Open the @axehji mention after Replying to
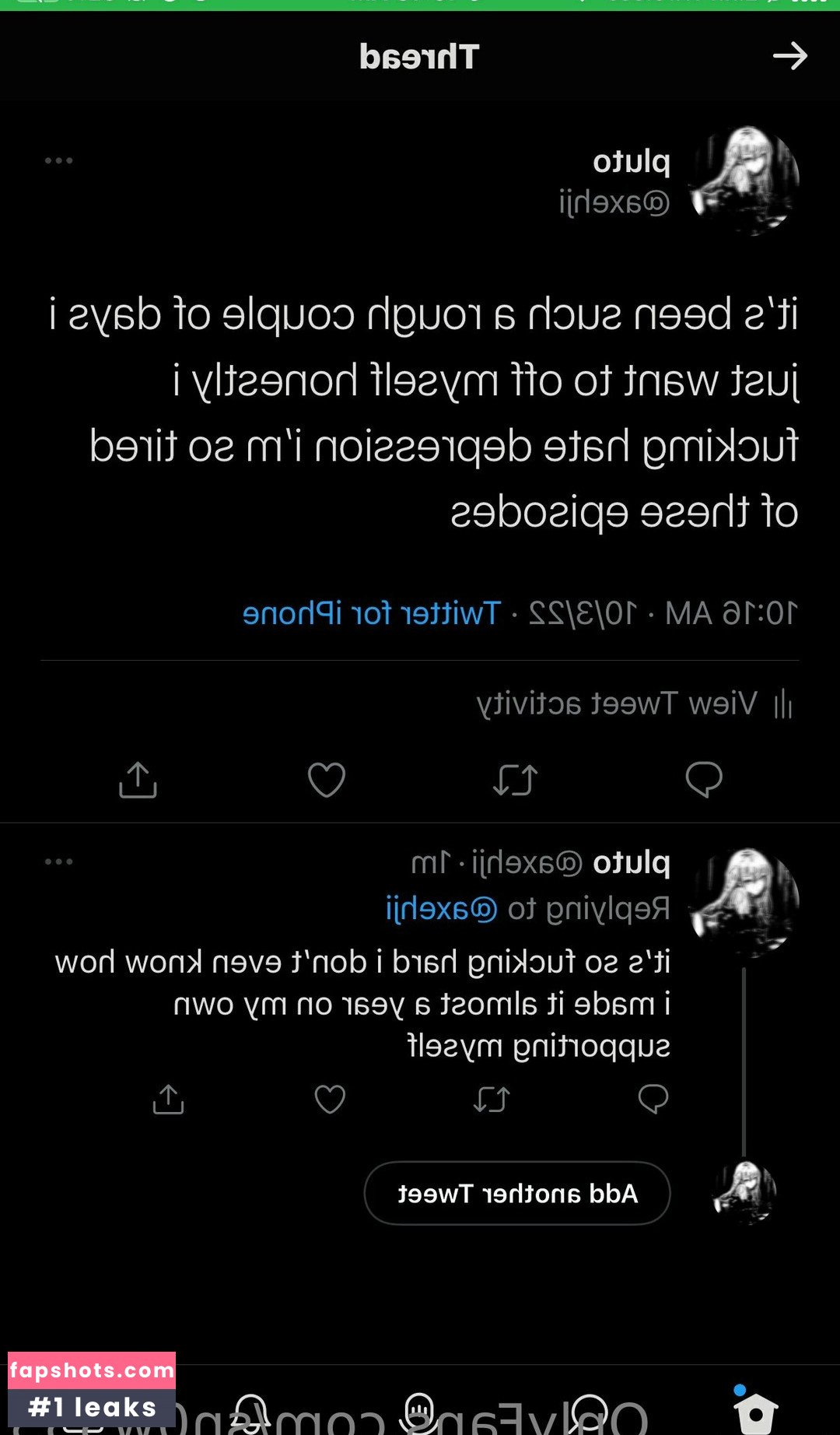The height and width of the screenshot is (1435, 840). [x=442, y=908]
